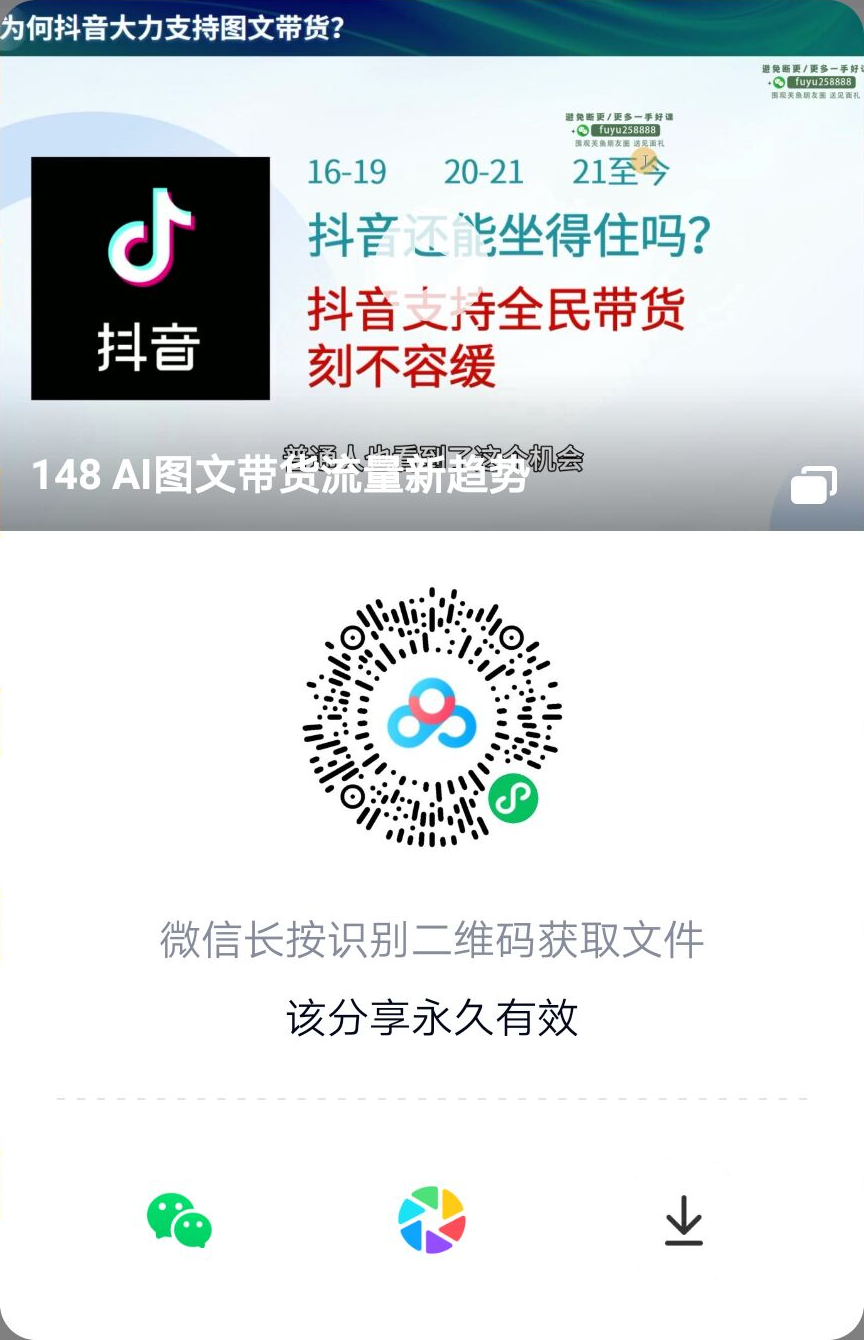Download the share image
The height and width of the screenshot is (1340, 864).
[684, 1221]
